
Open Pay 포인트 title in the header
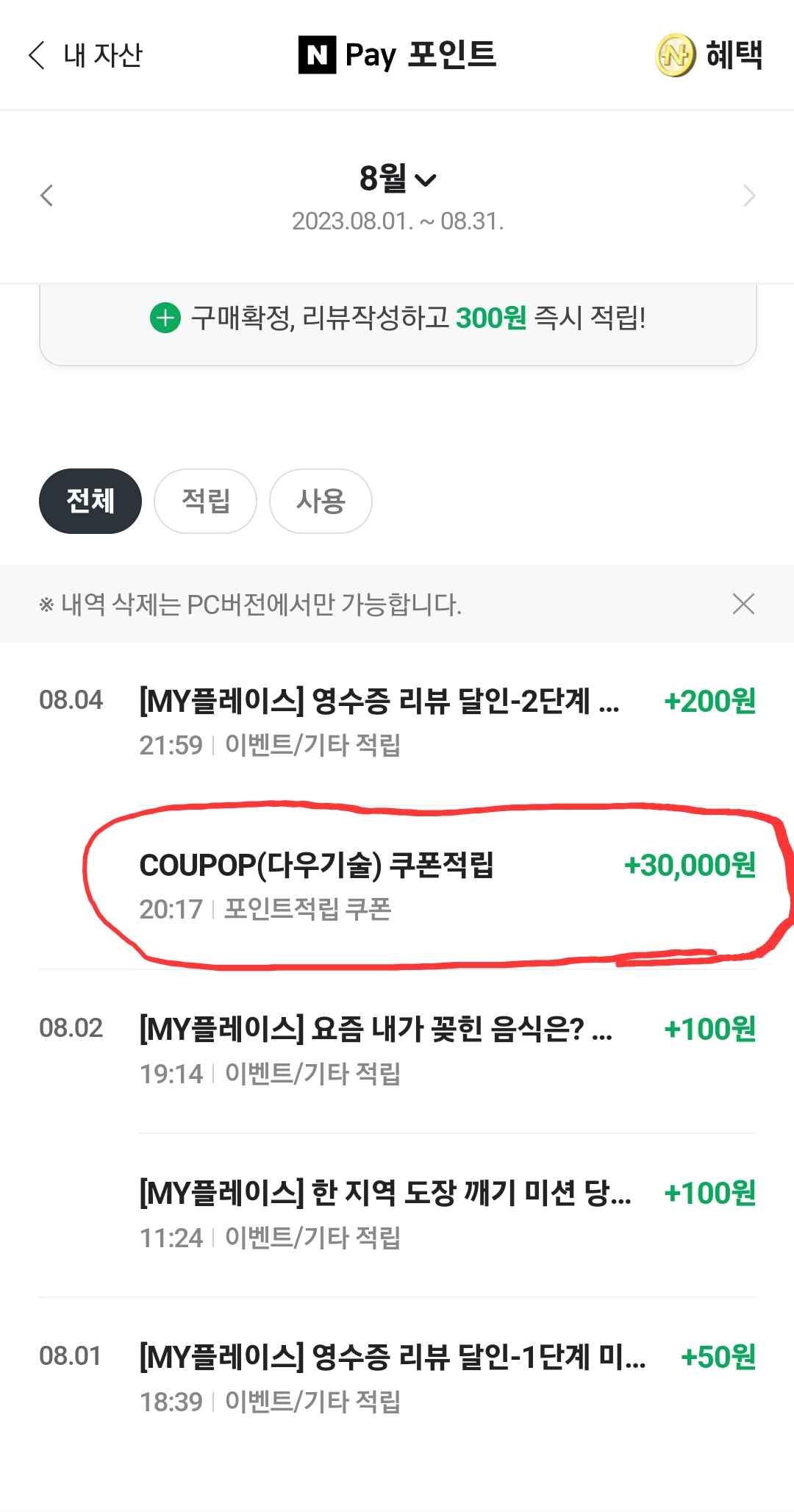click(x=419, y=54)
